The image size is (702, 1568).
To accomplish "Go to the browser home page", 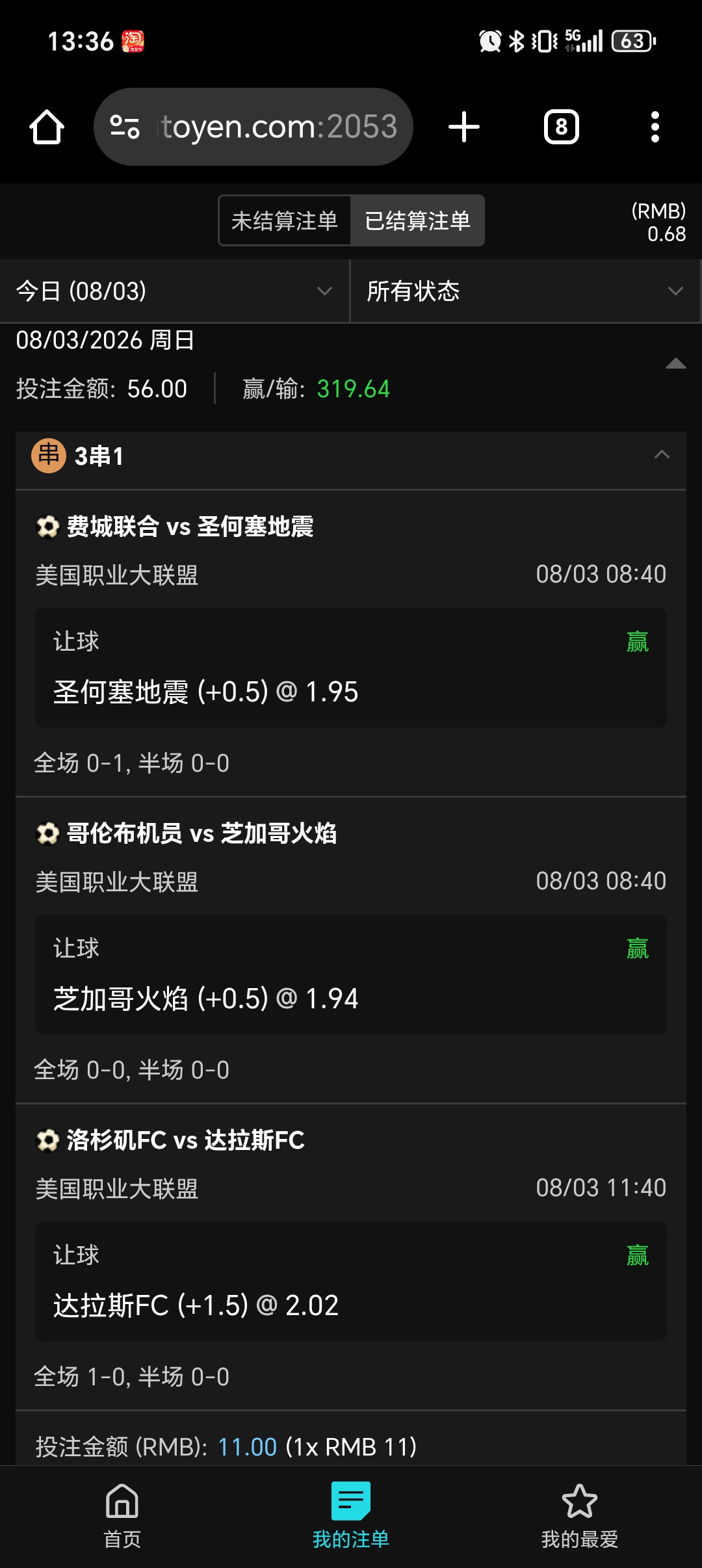I will [x=47, y=127].
